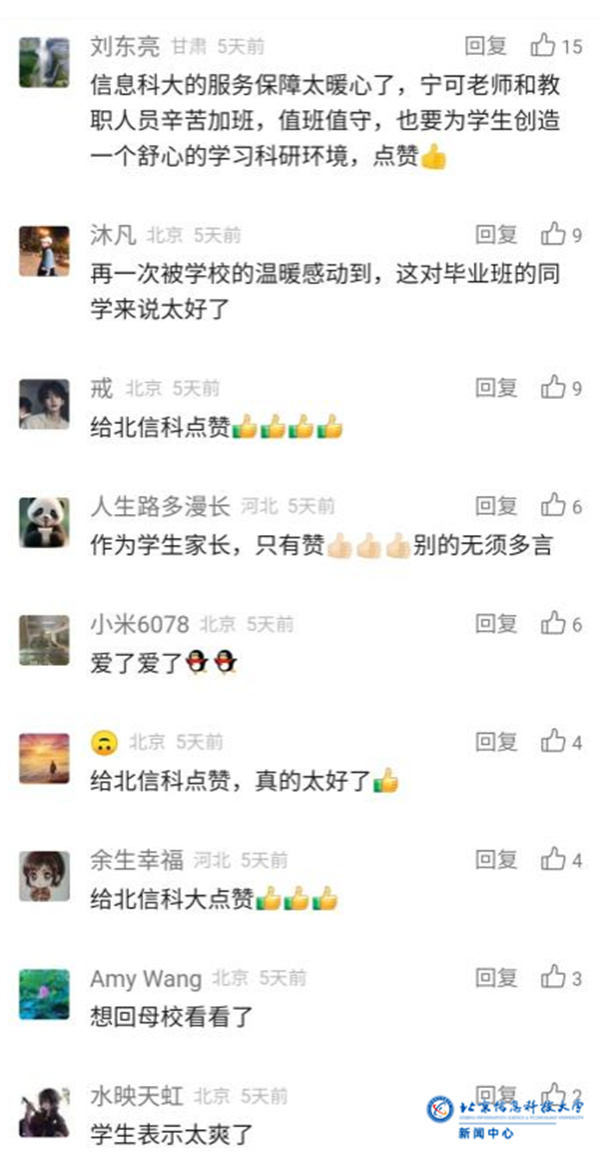The width and height of the screenshot is (600, 1152).
Task: Reply to Amy Wang's comment
Action: 496,978
